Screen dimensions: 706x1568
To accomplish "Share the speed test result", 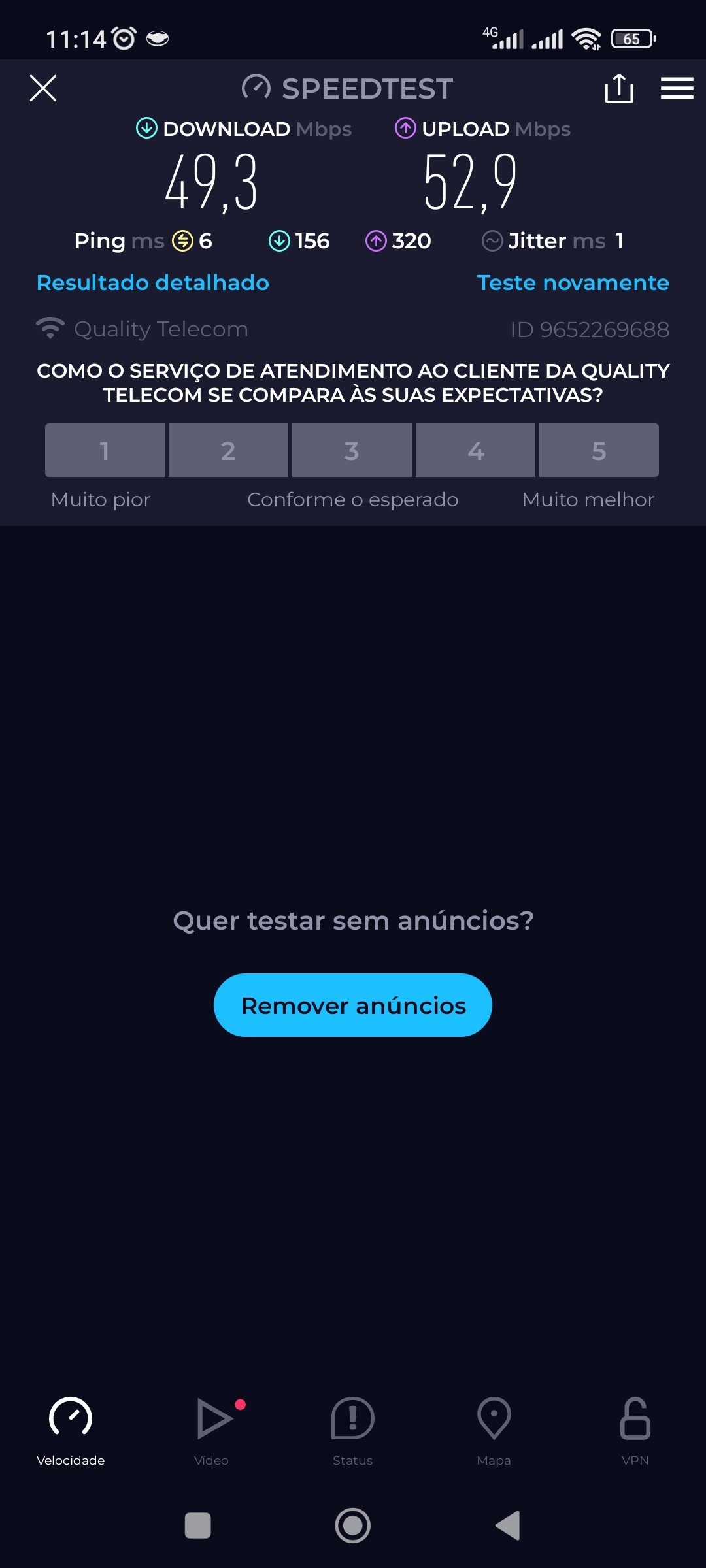I will tap(618, 88).
